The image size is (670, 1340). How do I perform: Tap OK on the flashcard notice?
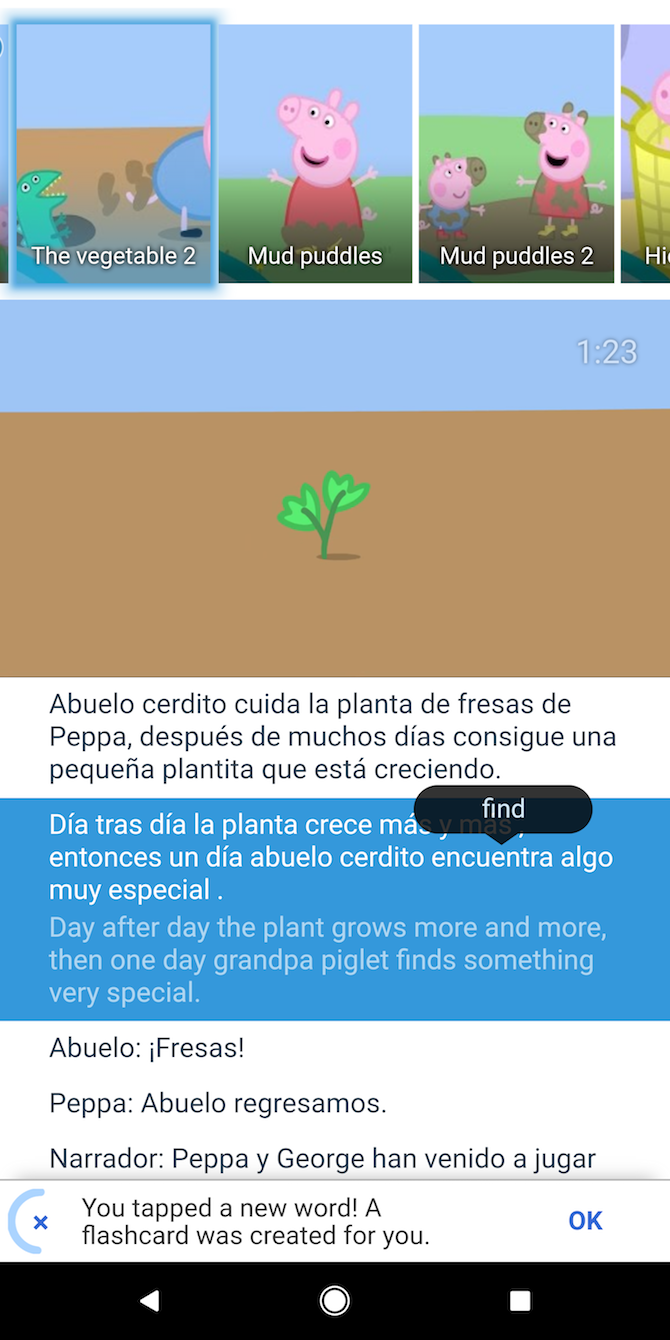(x=585, y=1220)
